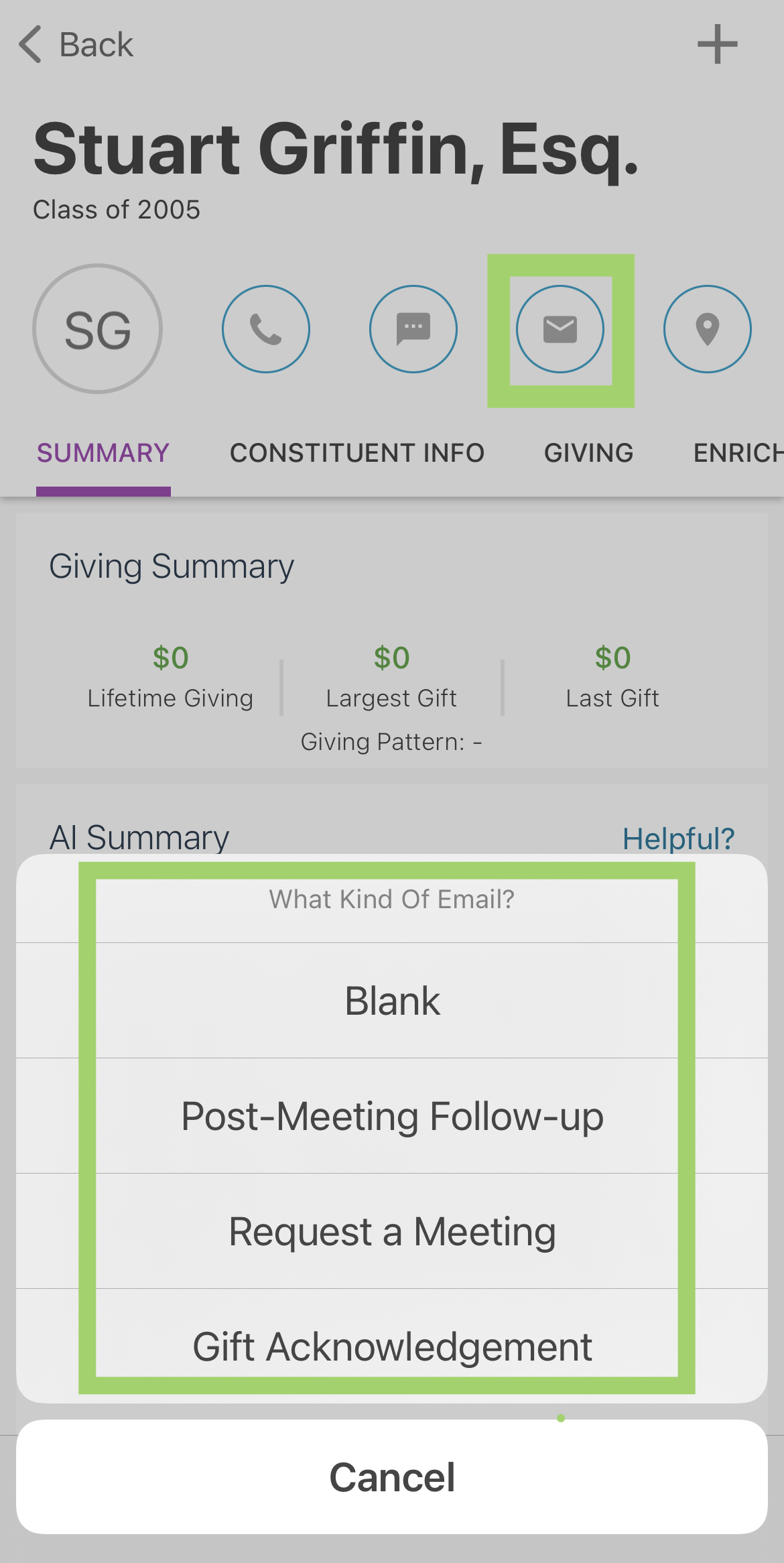Pick Request a Meeting email type
This screenshot has height=1563, width=784.
coord(392,1231)
